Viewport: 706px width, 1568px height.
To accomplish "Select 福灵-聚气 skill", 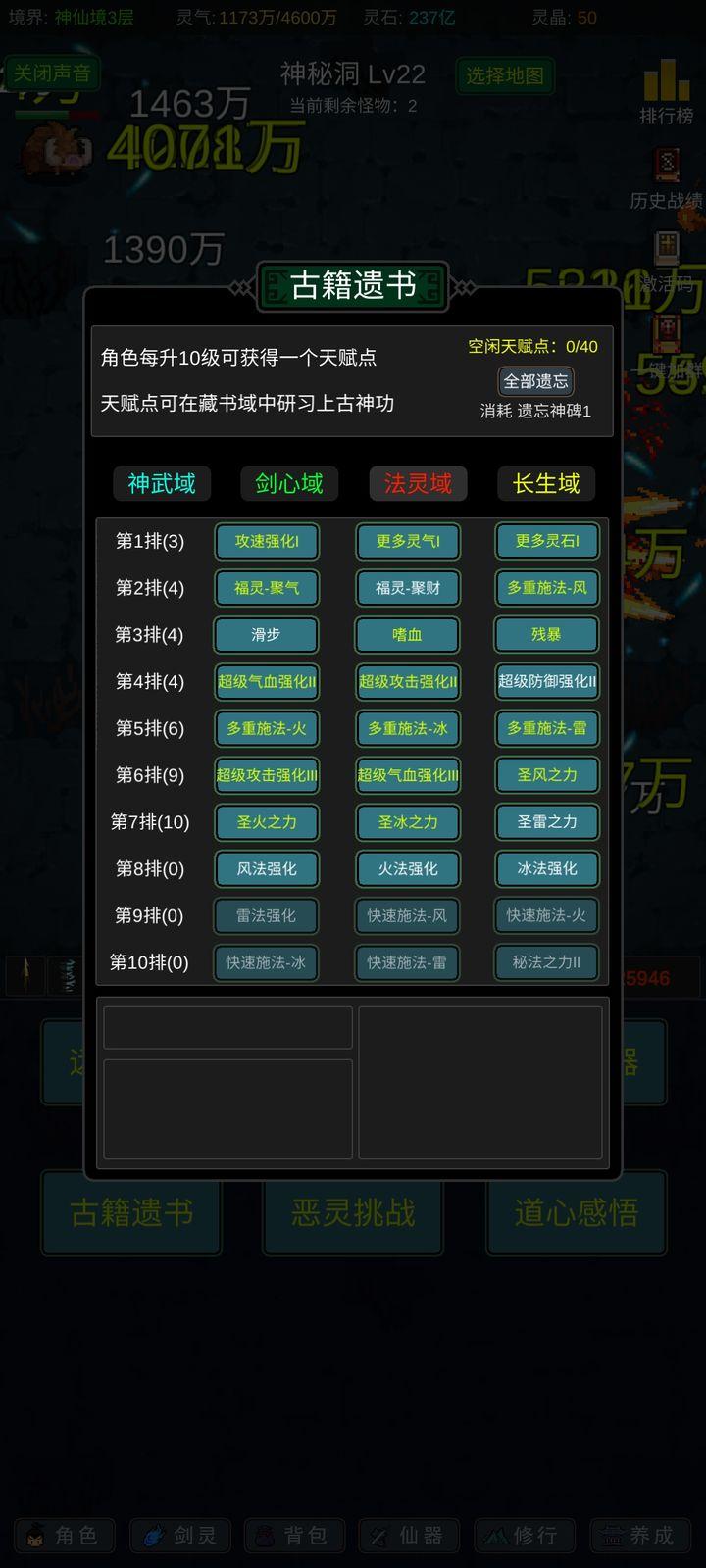I will (267, 588).
